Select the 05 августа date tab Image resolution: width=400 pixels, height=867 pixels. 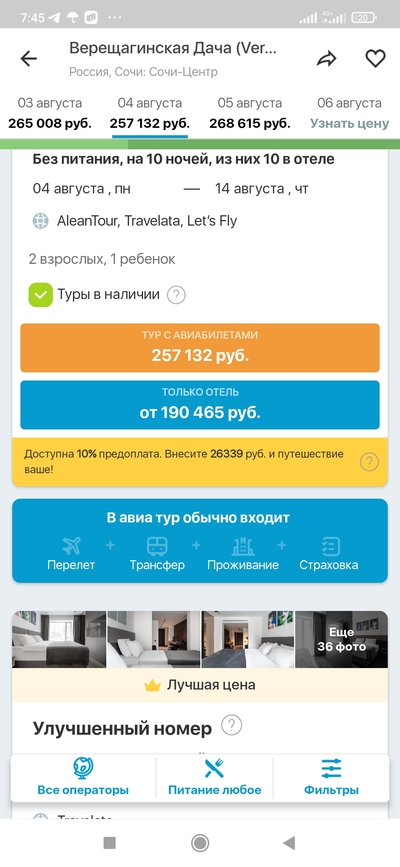(x=250, y=113)
